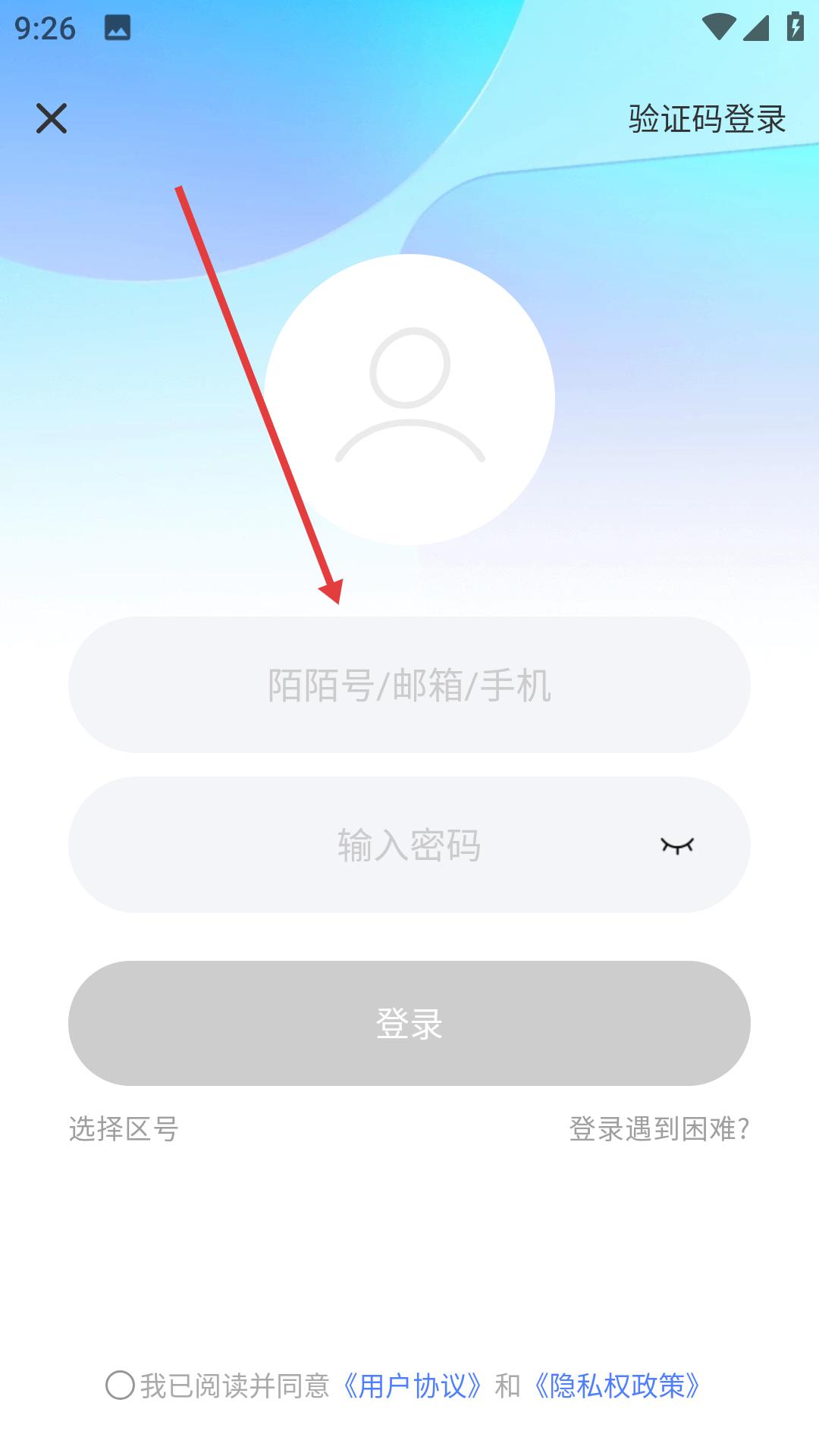Image resolution: width=819 pixels, height=1456 pixels.
Task: Tap the 登录 login button
Action: [x=409, y=1023]
